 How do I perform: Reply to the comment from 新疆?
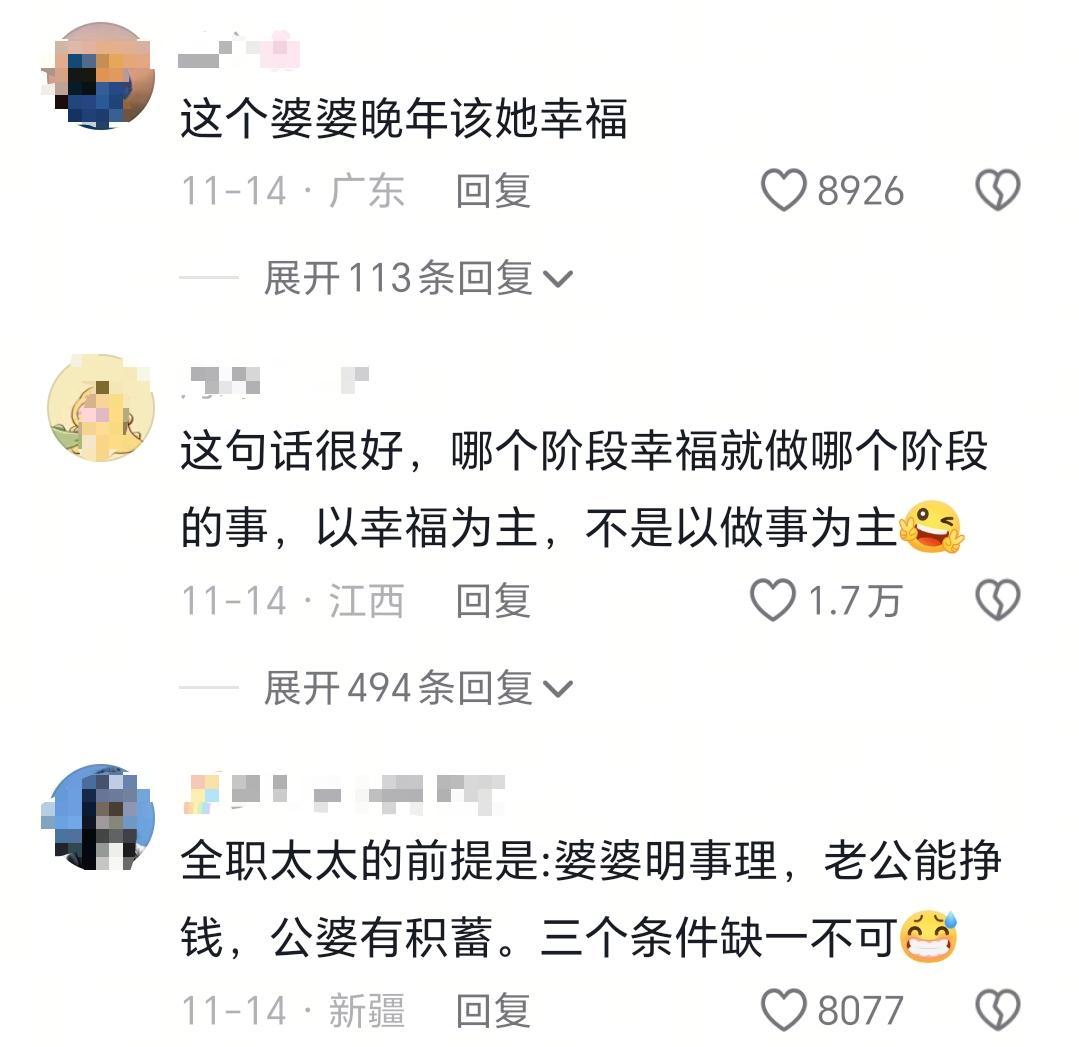click(492, 1011)
